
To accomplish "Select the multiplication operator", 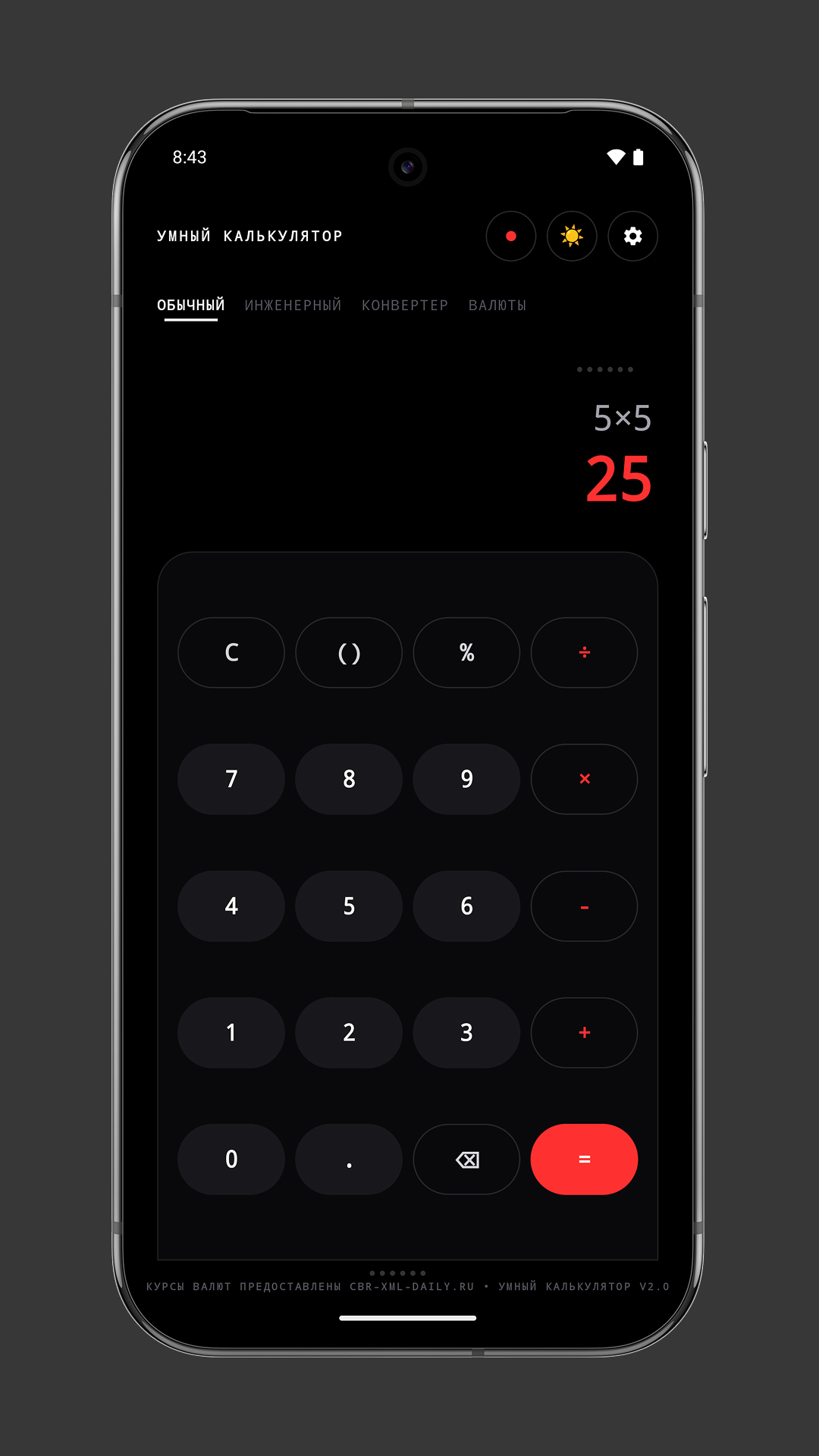I will 584,779.
